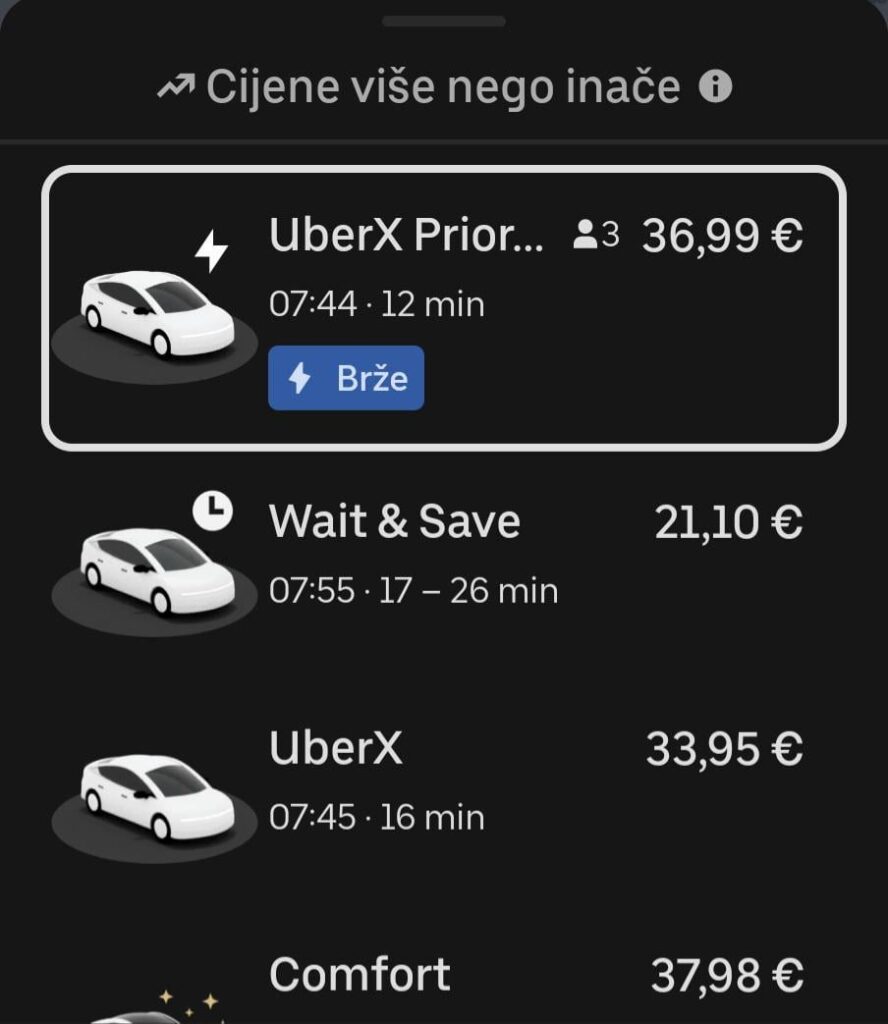Tap the blue Brže badge
This screenshot has height=1024, width=888.
345,378
